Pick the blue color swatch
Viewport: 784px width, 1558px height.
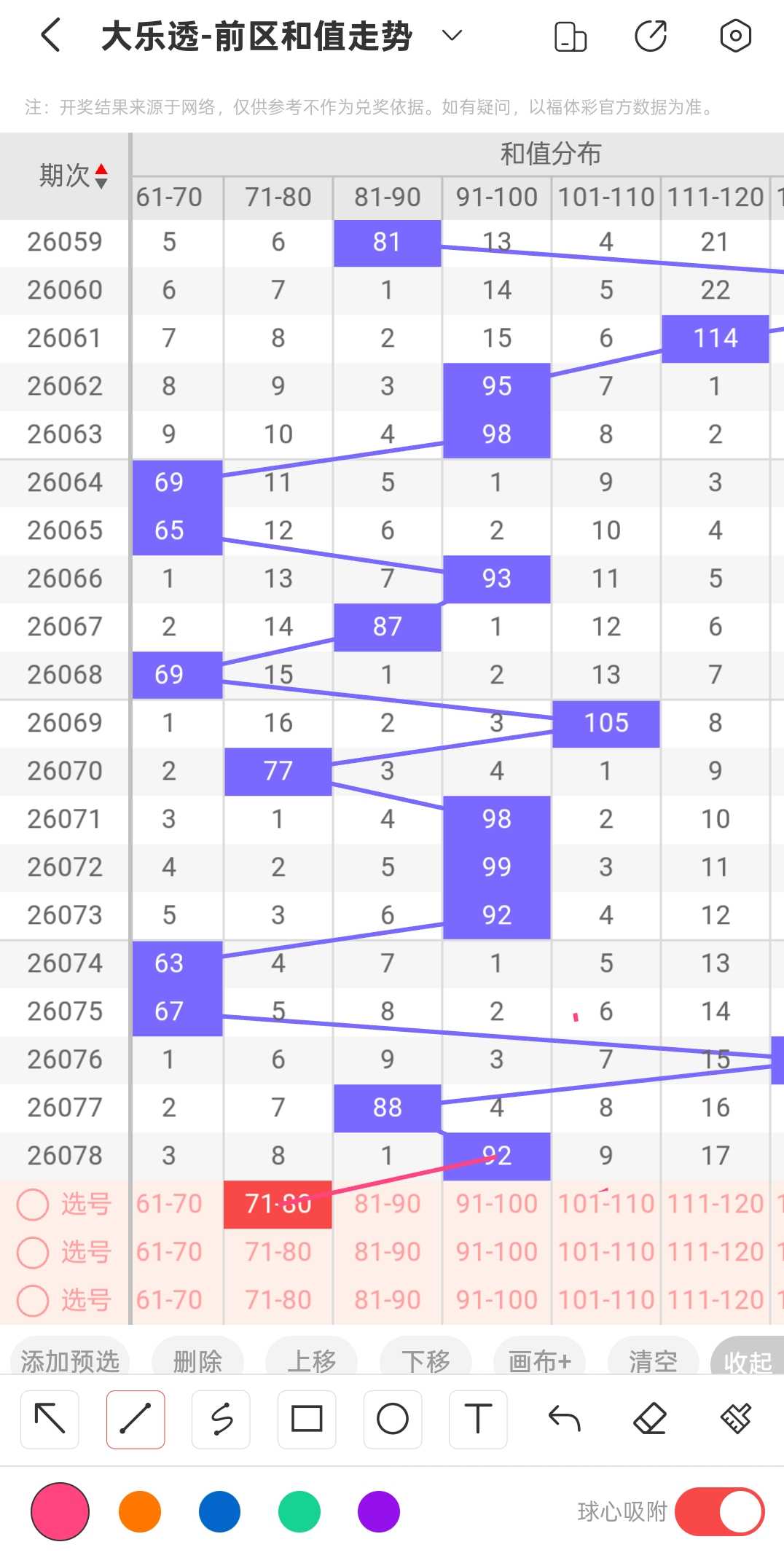coord(219,1511)
